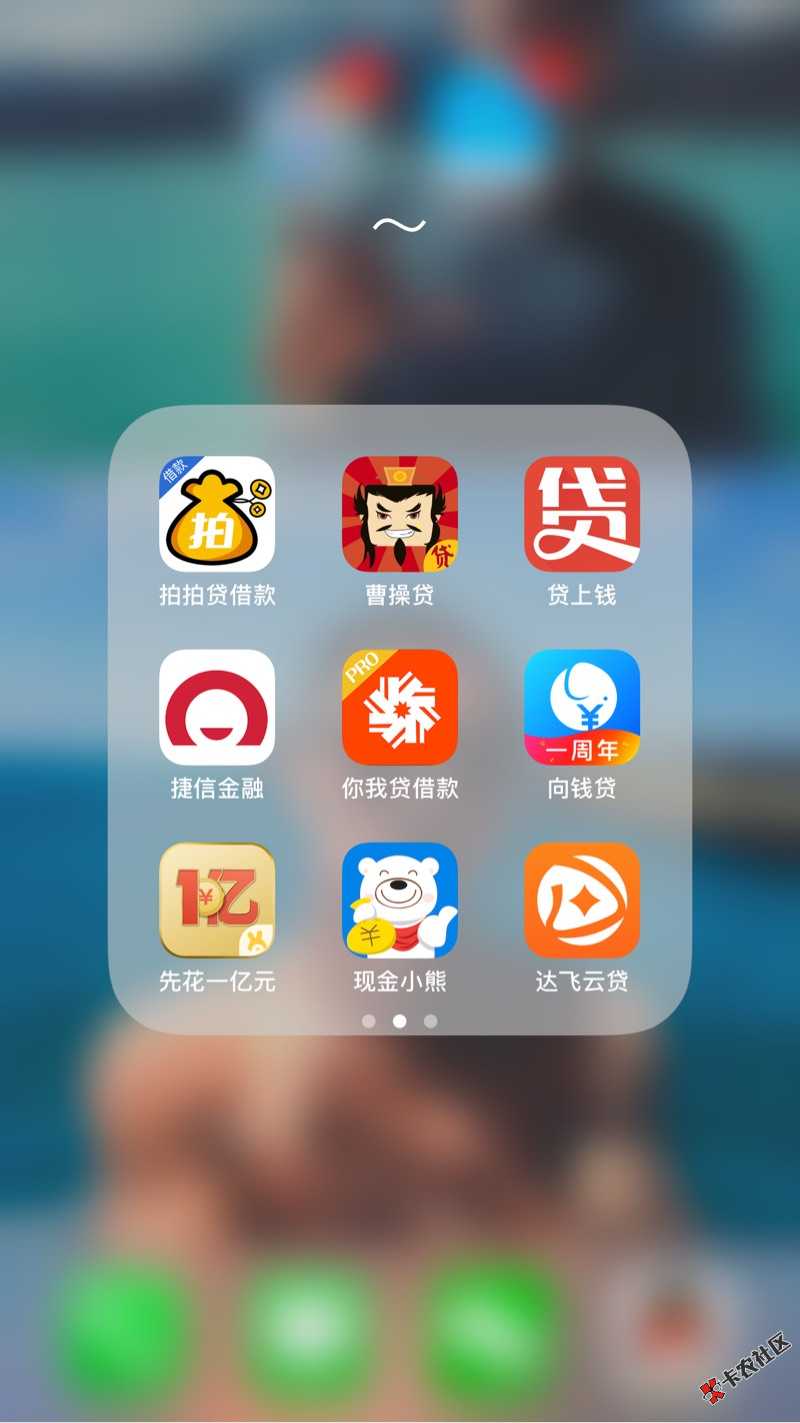Open 贷上钱 app icon
Viewport: 800px width, 1423px height.
tap(582, 514)
